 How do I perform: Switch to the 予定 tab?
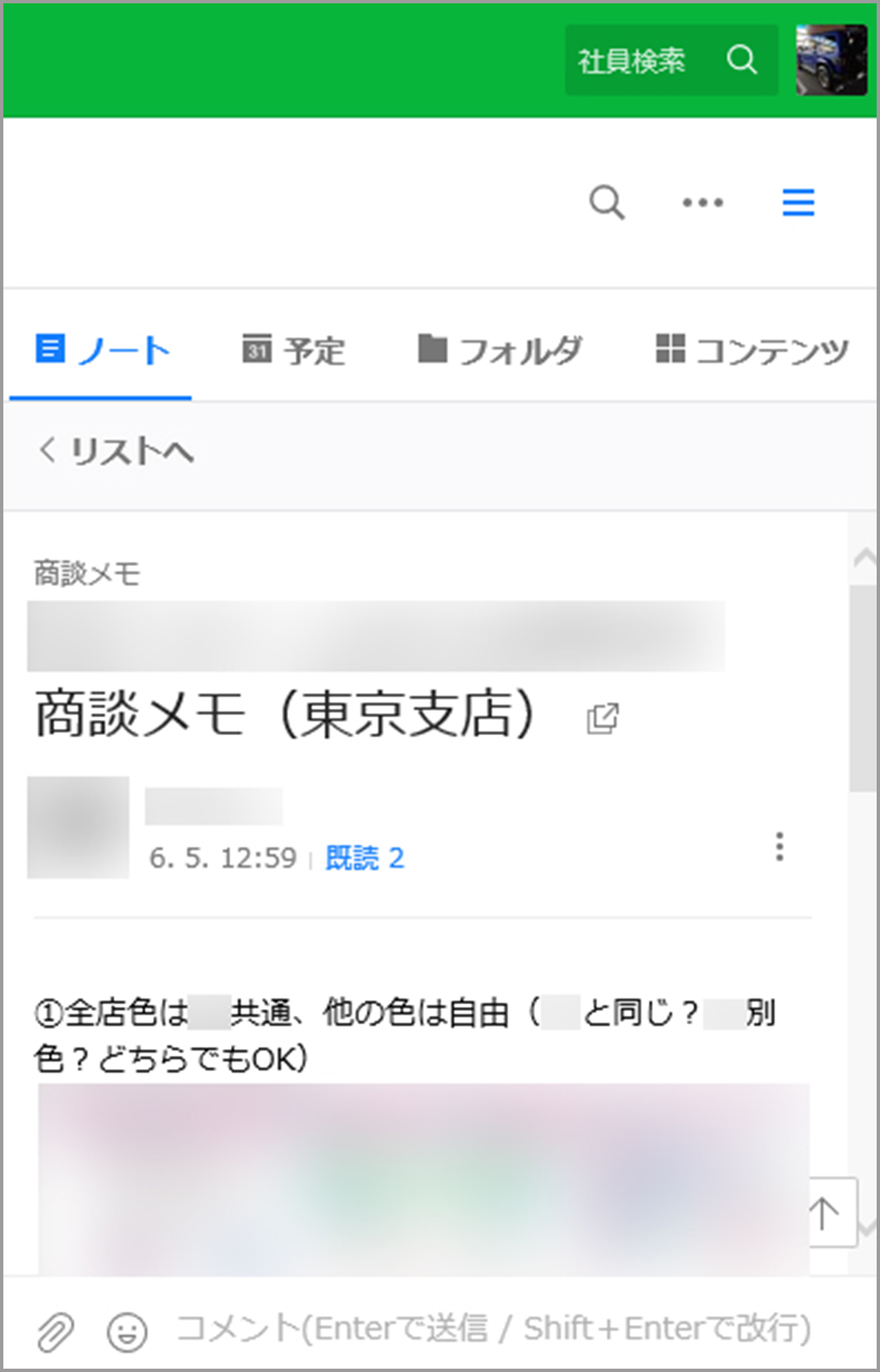pyautogui.click(x=294, y=350)
